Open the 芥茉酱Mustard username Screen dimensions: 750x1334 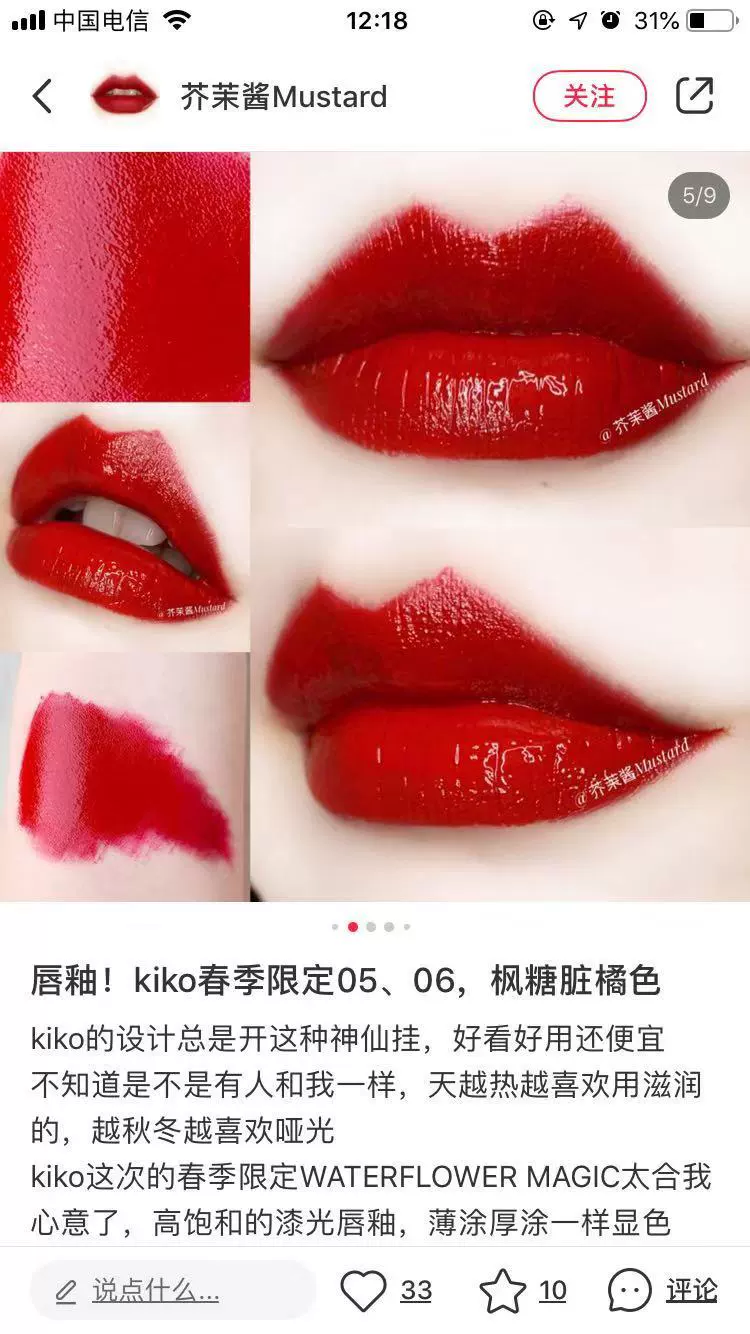tap(284, 97)
